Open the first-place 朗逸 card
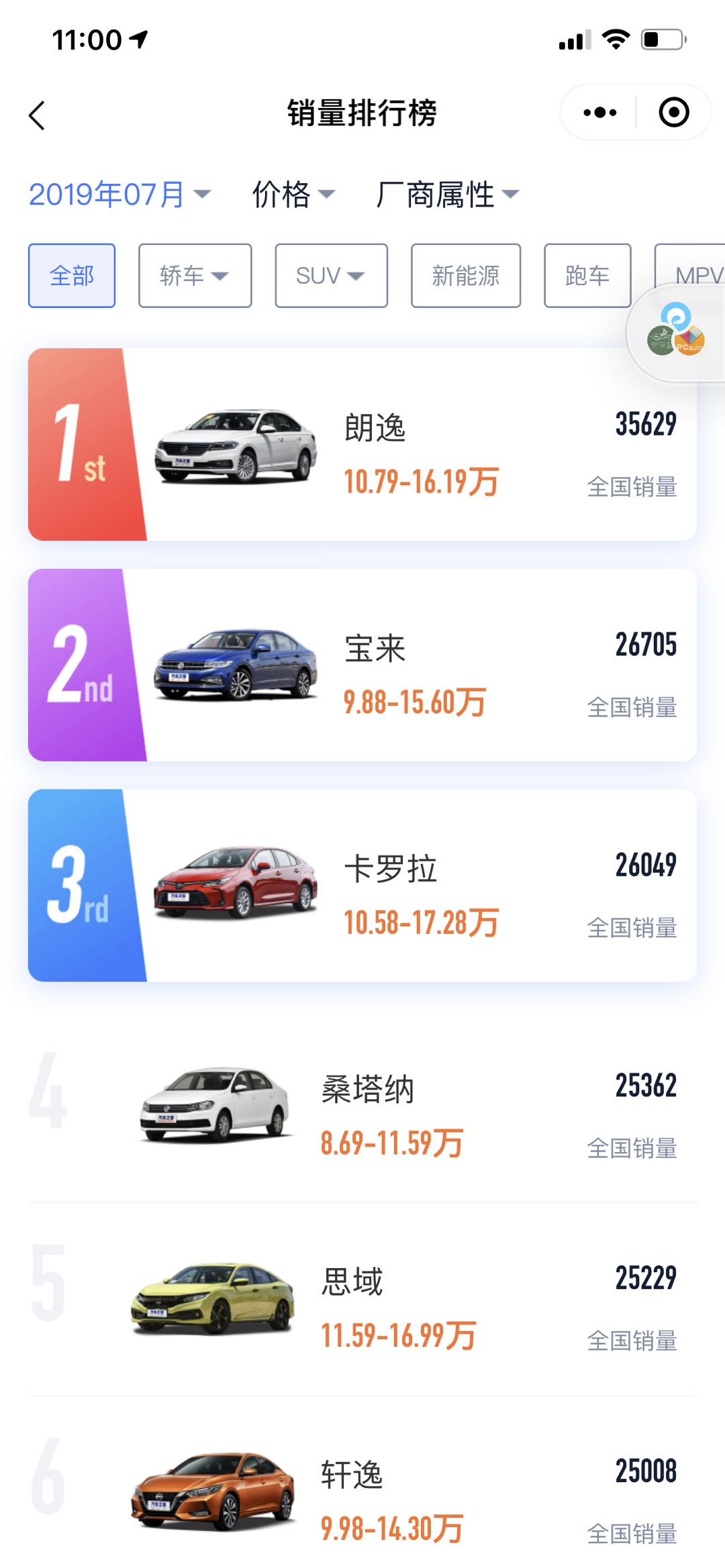This screenshot has width=725, height=1568. click(362, 445)
